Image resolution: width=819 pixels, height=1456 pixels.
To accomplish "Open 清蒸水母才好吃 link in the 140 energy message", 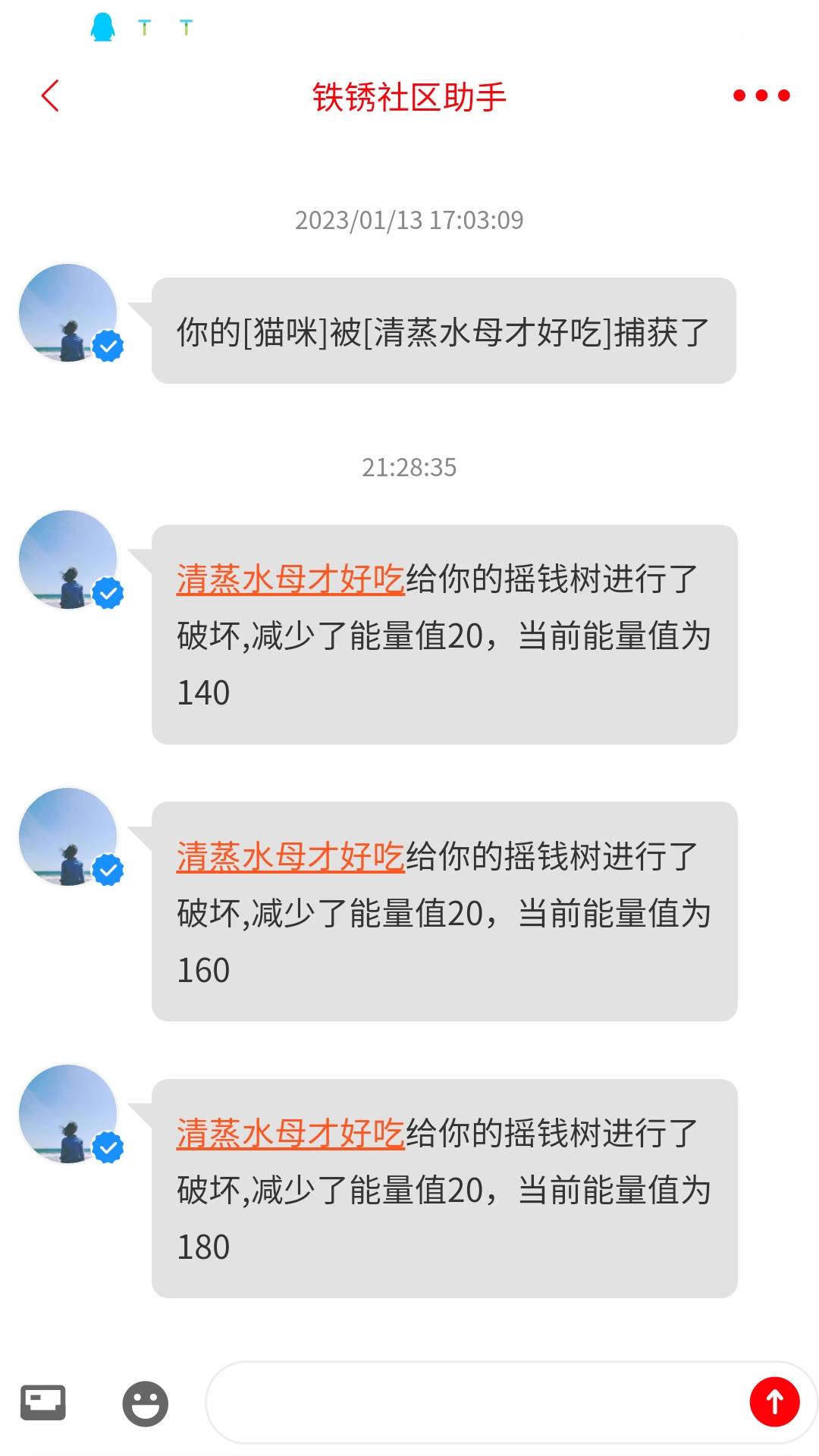I will click(x=290, y=579).
